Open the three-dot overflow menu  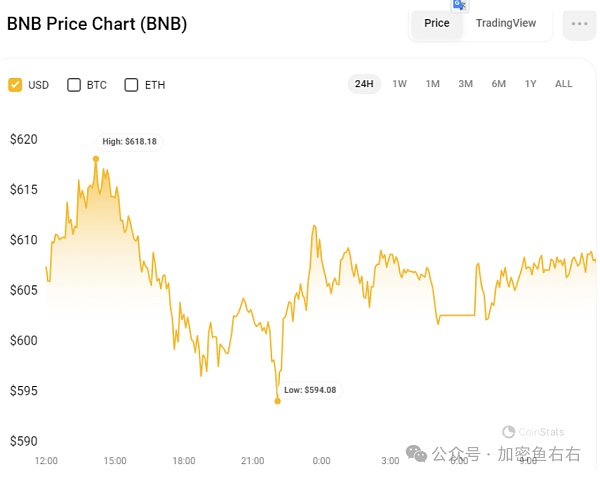coord(579,23)
